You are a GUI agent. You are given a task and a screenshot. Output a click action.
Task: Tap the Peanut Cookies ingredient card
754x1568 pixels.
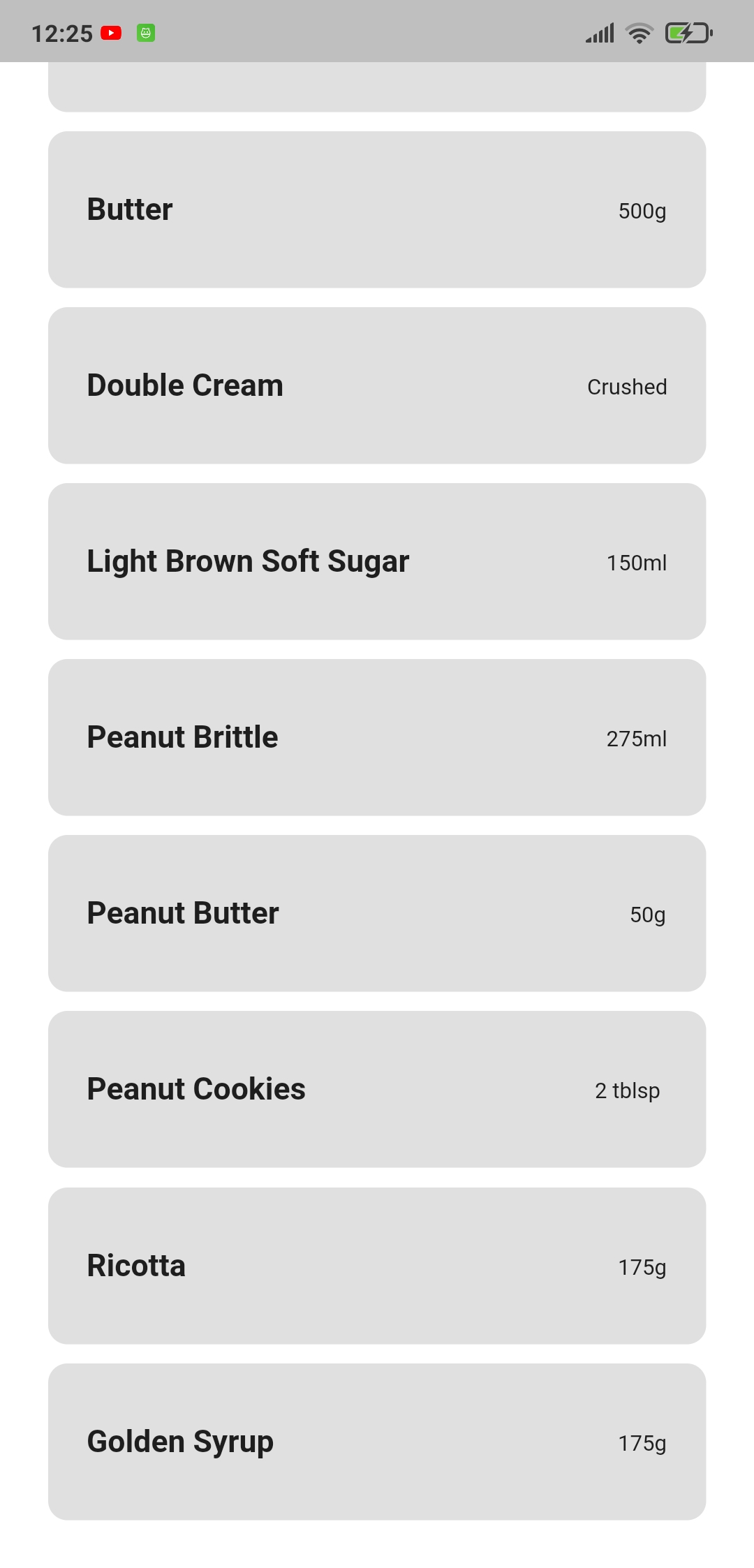click(x=377, y=1089)
